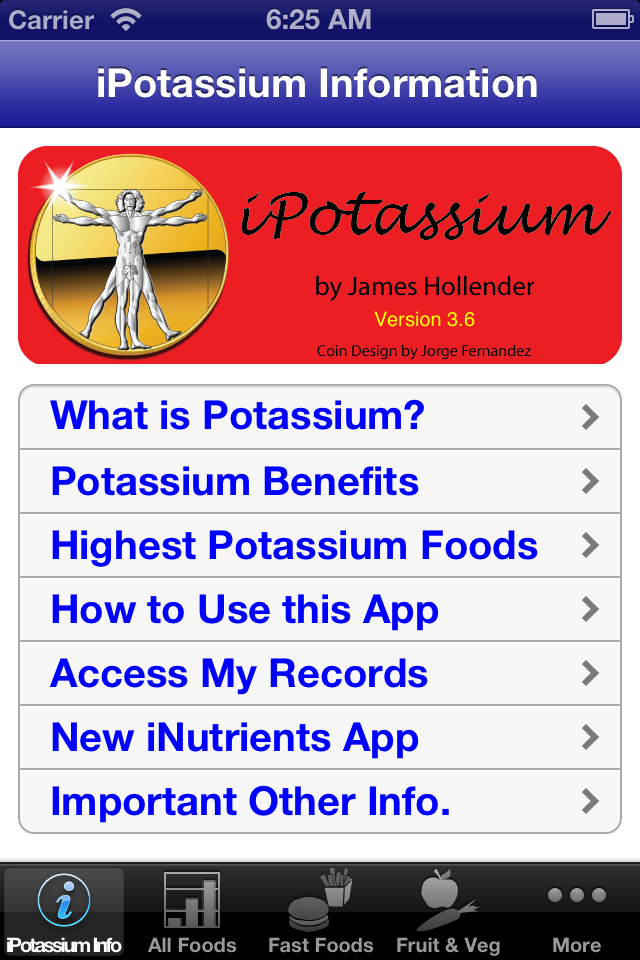The height and width of the screenshot is (960, 640).
Task: Switch to the All Foods tab
Action: coord(192,913)
